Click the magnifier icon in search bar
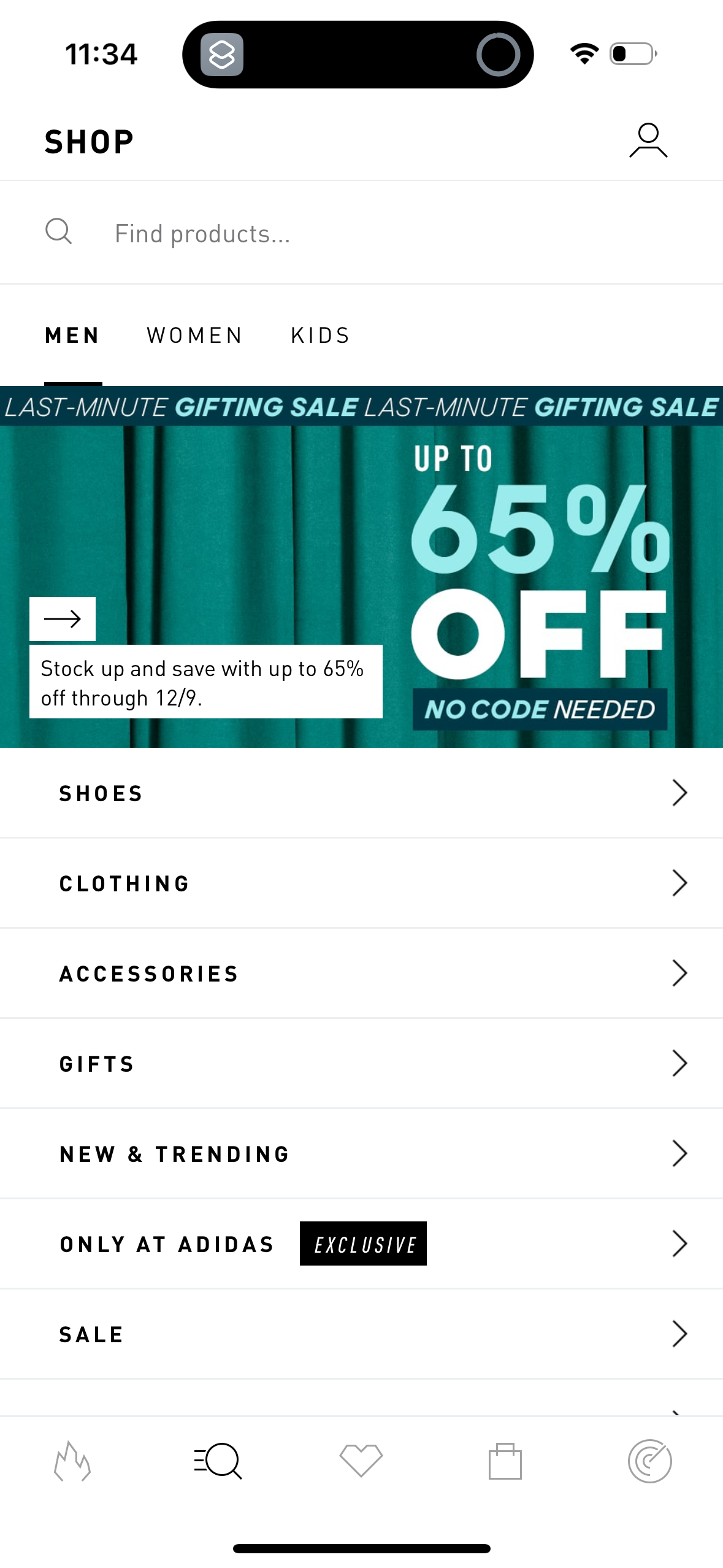Viewport: 723px width, 1568px height. tap(58, 232)
